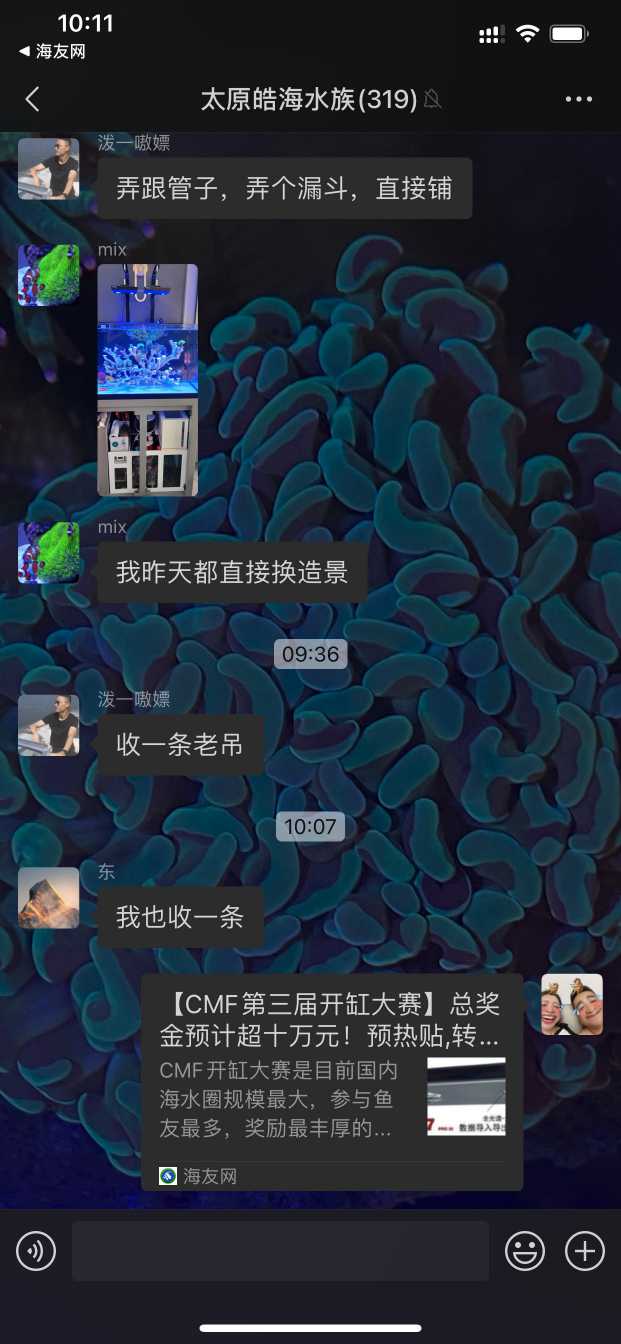This screenshot has height=1344, width=621.
Task: Open the shared CMF 开缸大赛 link card
Action: (x=331, y=1080)
